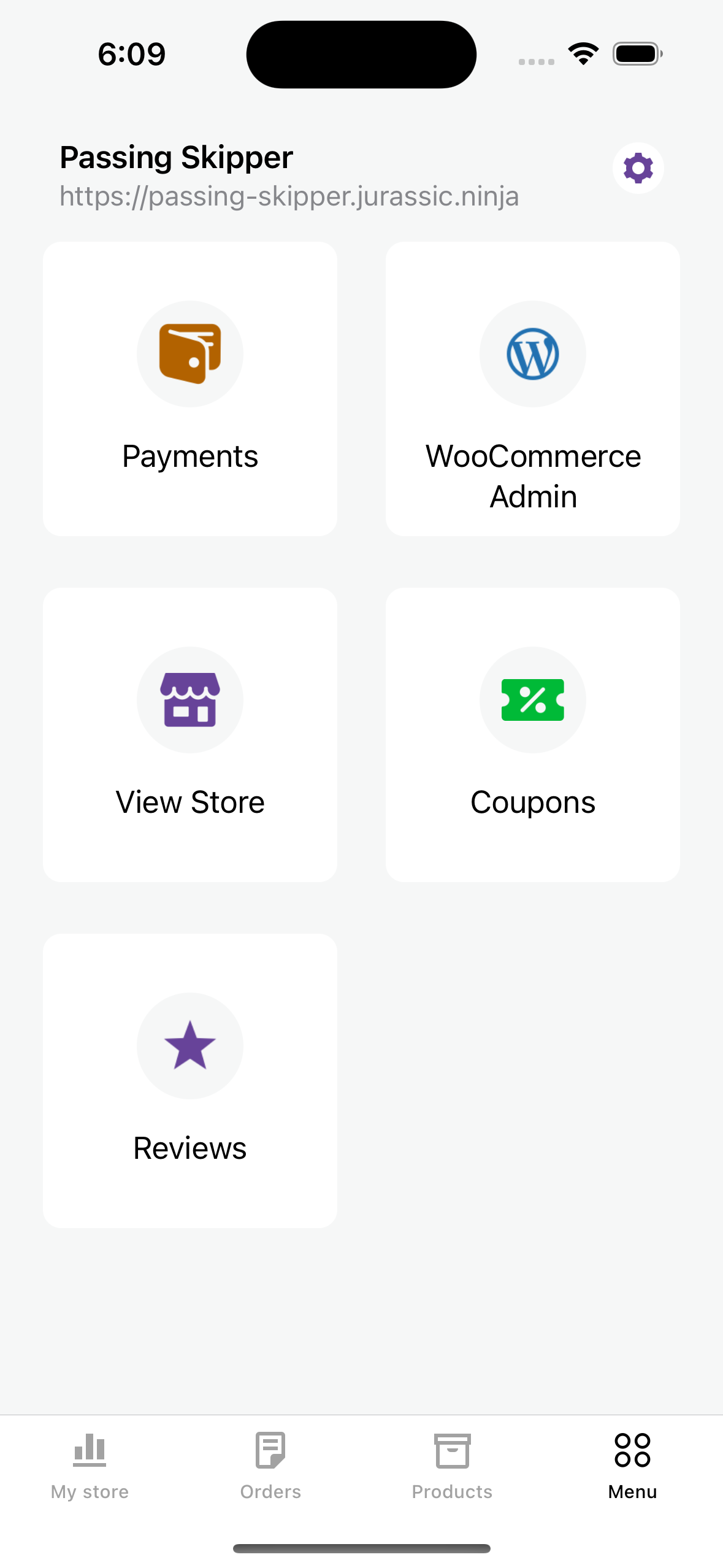The image size is (723, 1568).
Task: Switch to the Orders tab
Action: tap(270, 1464)
